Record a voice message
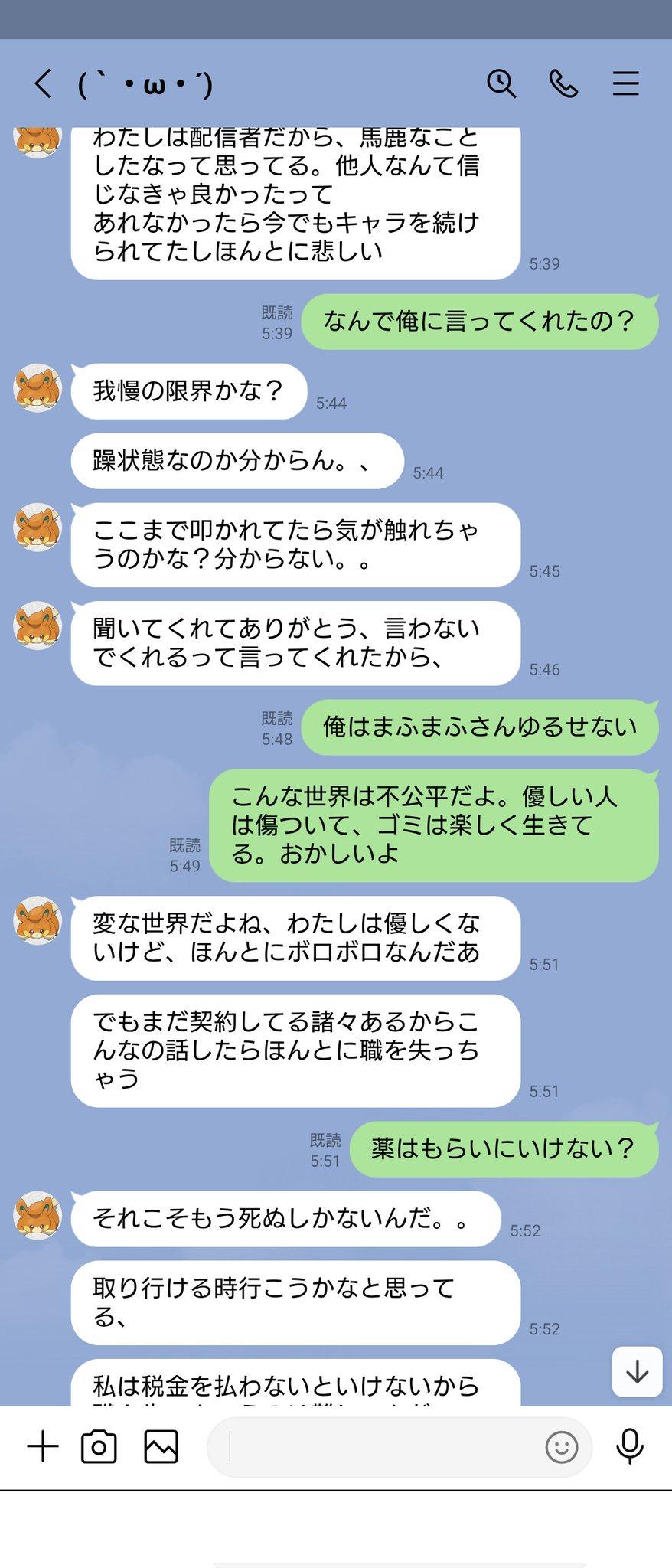The height and width of the screenshot is (1568, 672). 630,1446
